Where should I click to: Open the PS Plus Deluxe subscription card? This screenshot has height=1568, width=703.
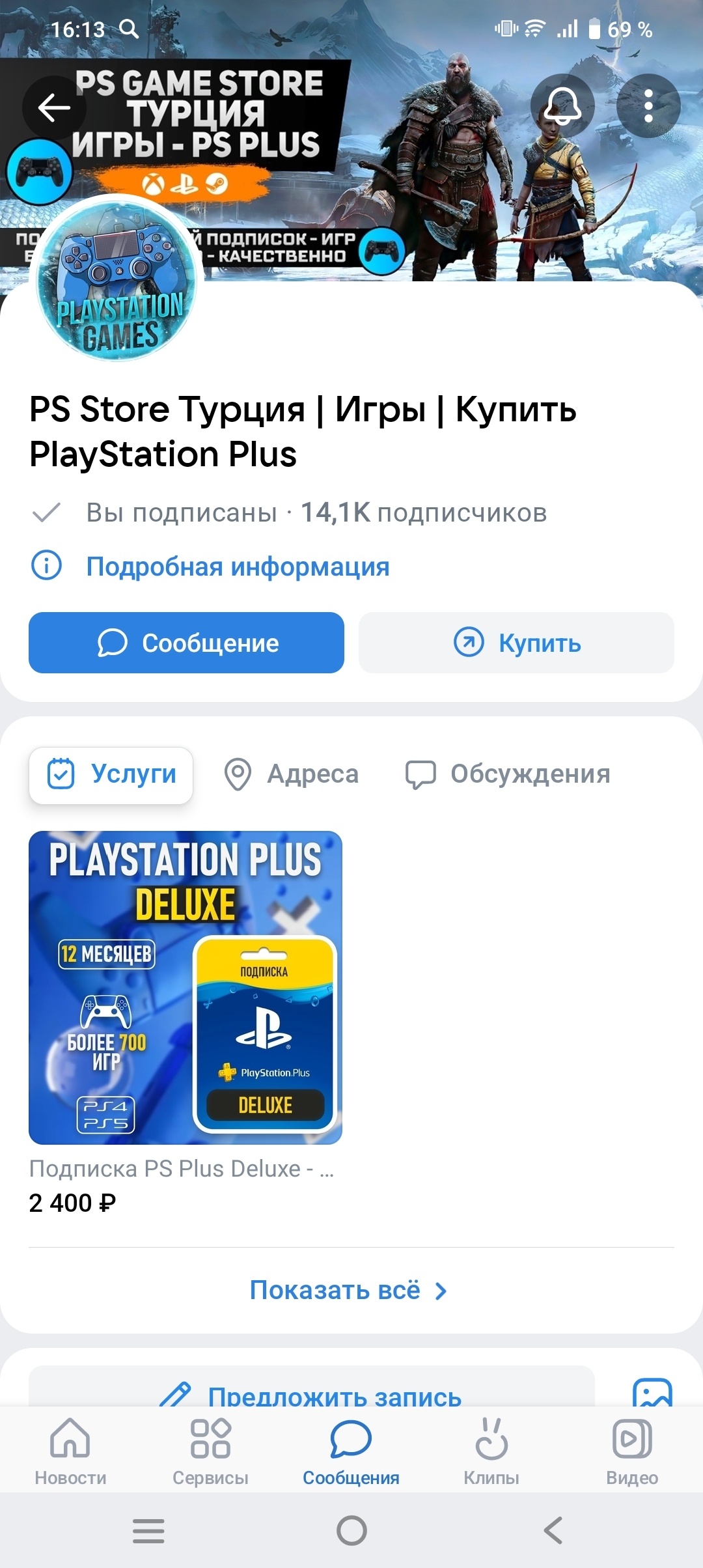(x=186, y=987)
